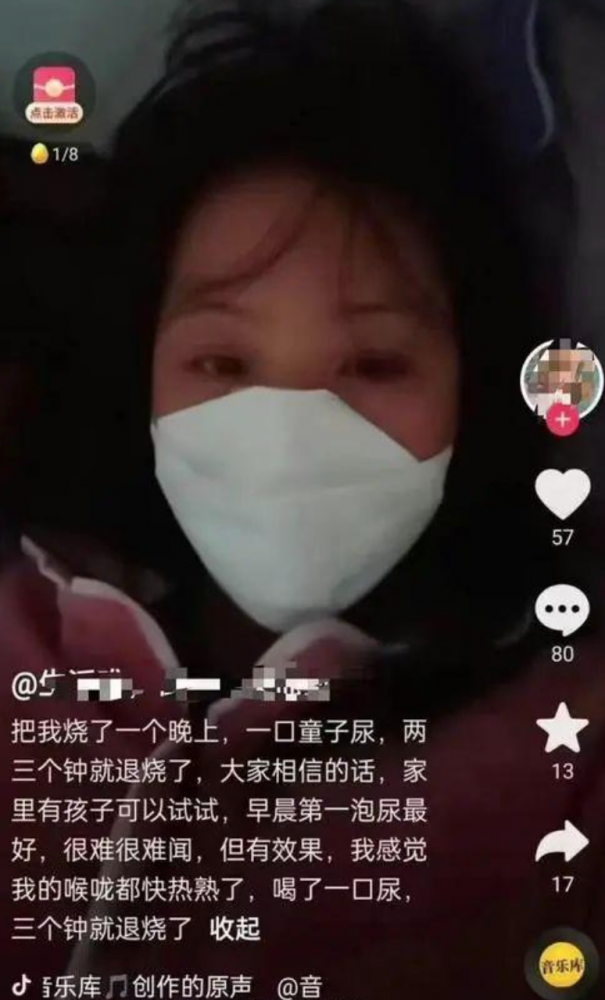This screenshot has width=605, height=1000.
Task: Open the 音乐库 music disc
Action: (562, 966)
